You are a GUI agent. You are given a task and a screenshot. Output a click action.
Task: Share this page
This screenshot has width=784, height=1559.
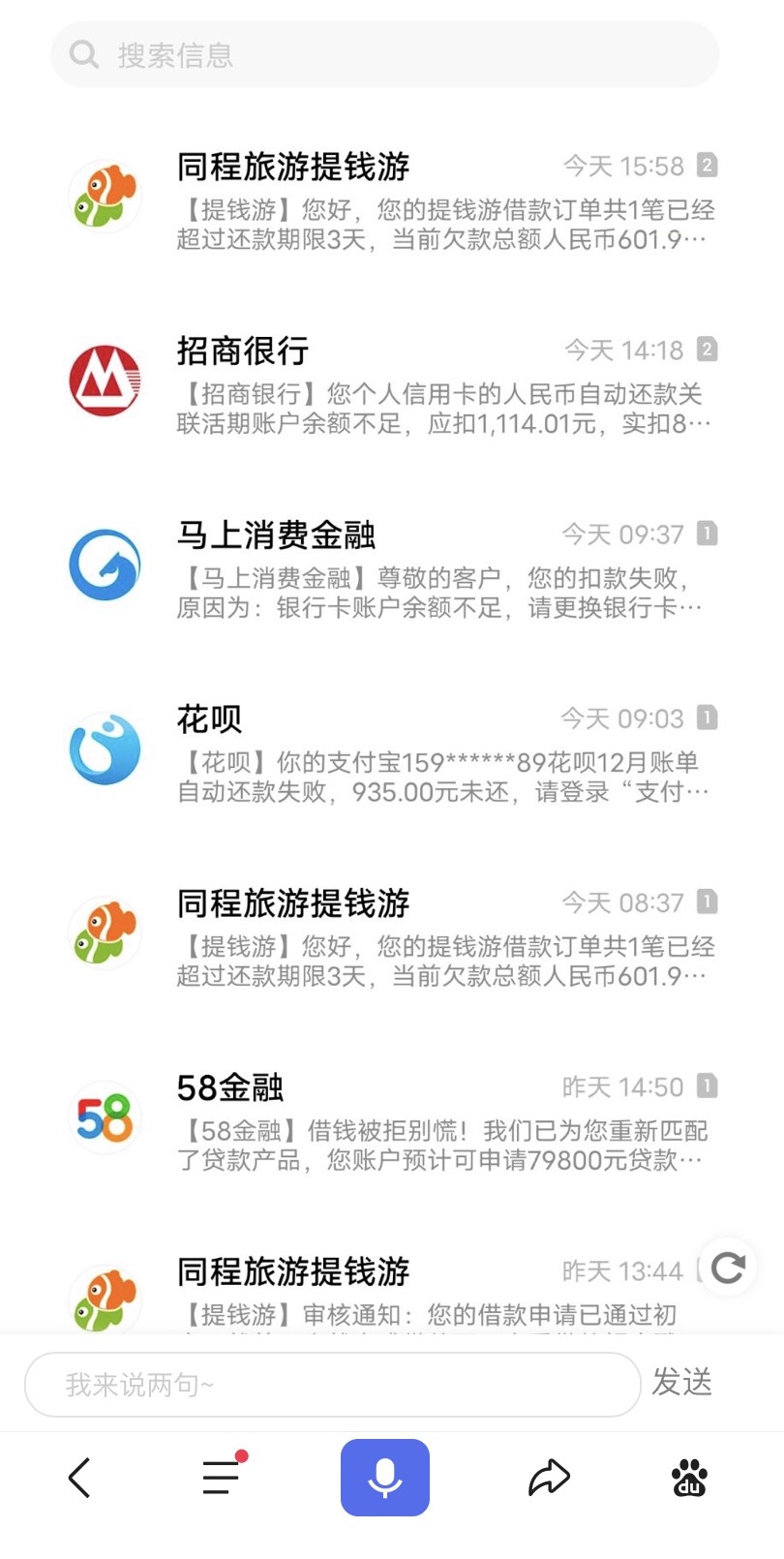pos(549,1478)
